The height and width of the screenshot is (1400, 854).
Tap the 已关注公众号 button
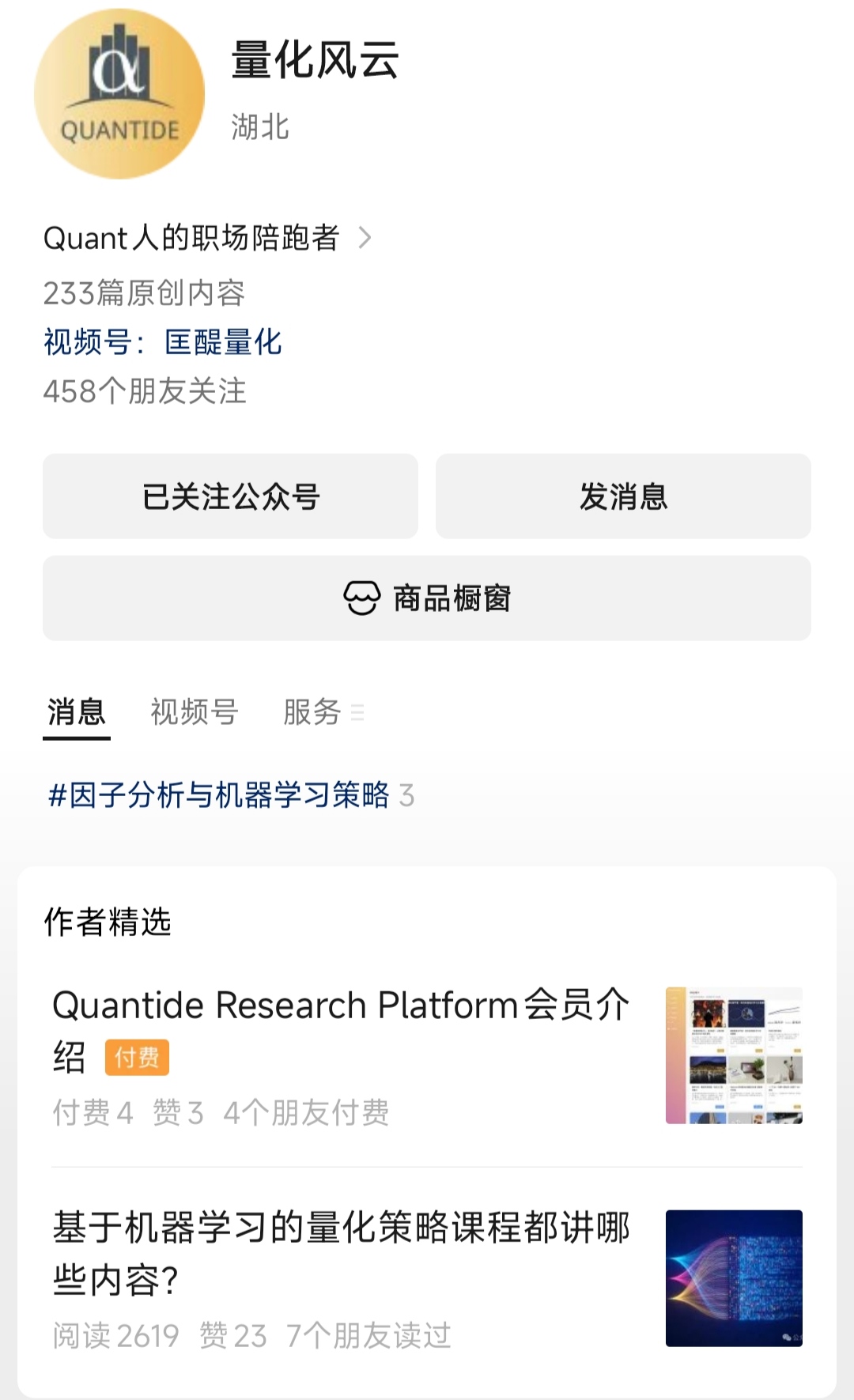point(230,496)
